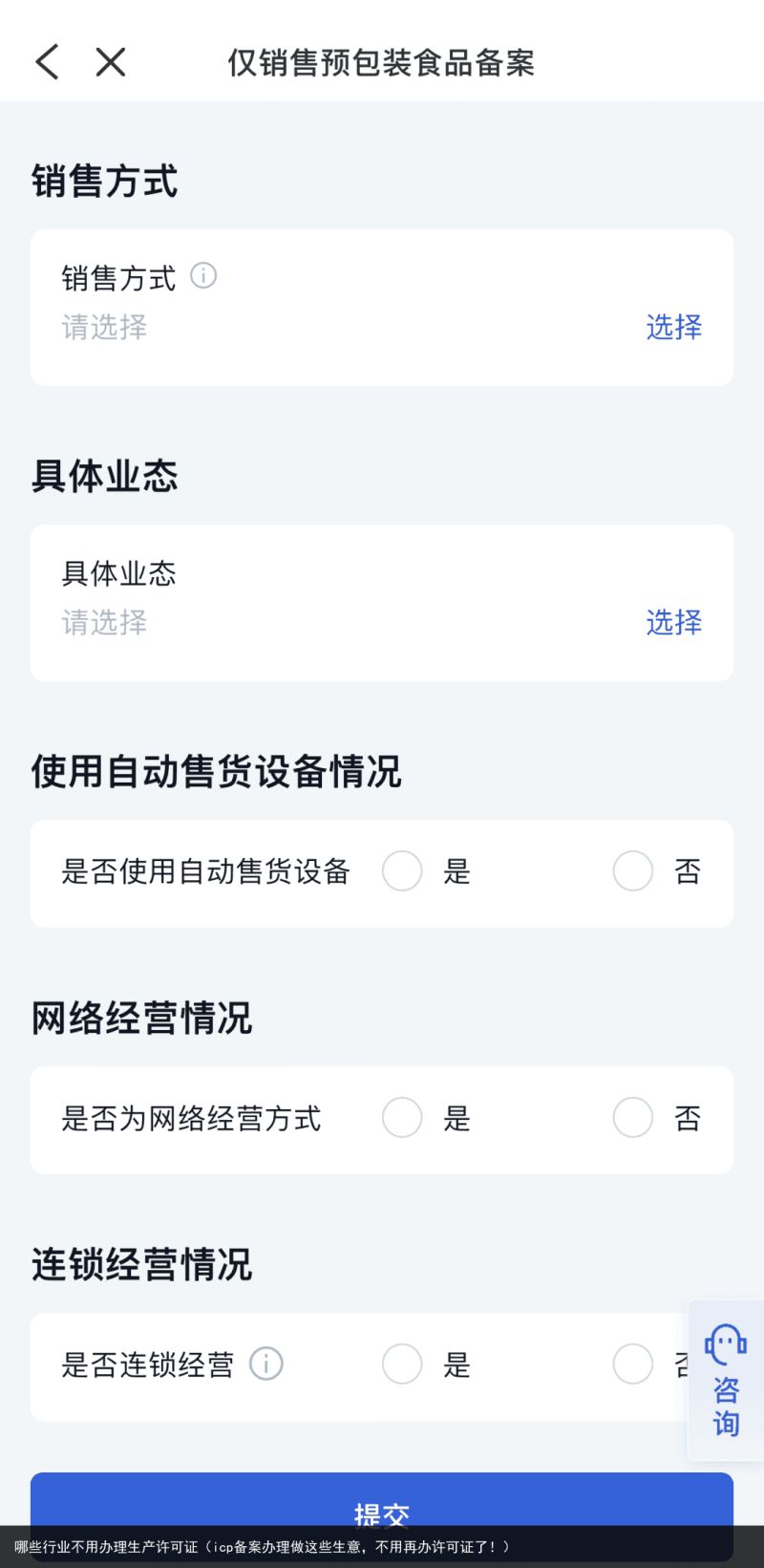Mark 否 for 是否连锁经营
Screen dimensions: 764x1568
(x=633, y=1364)
